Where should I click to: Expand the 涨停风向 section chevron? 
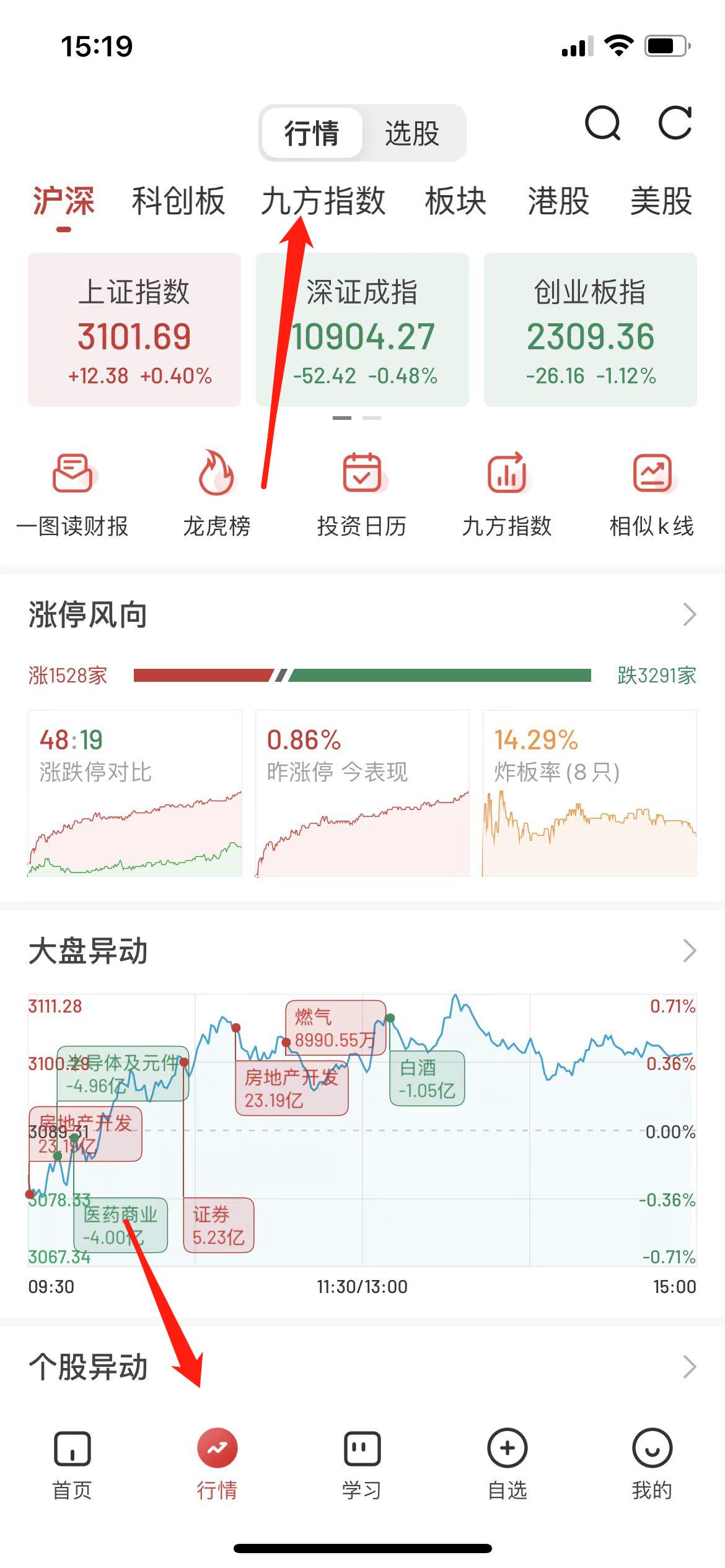click(690, 615)
